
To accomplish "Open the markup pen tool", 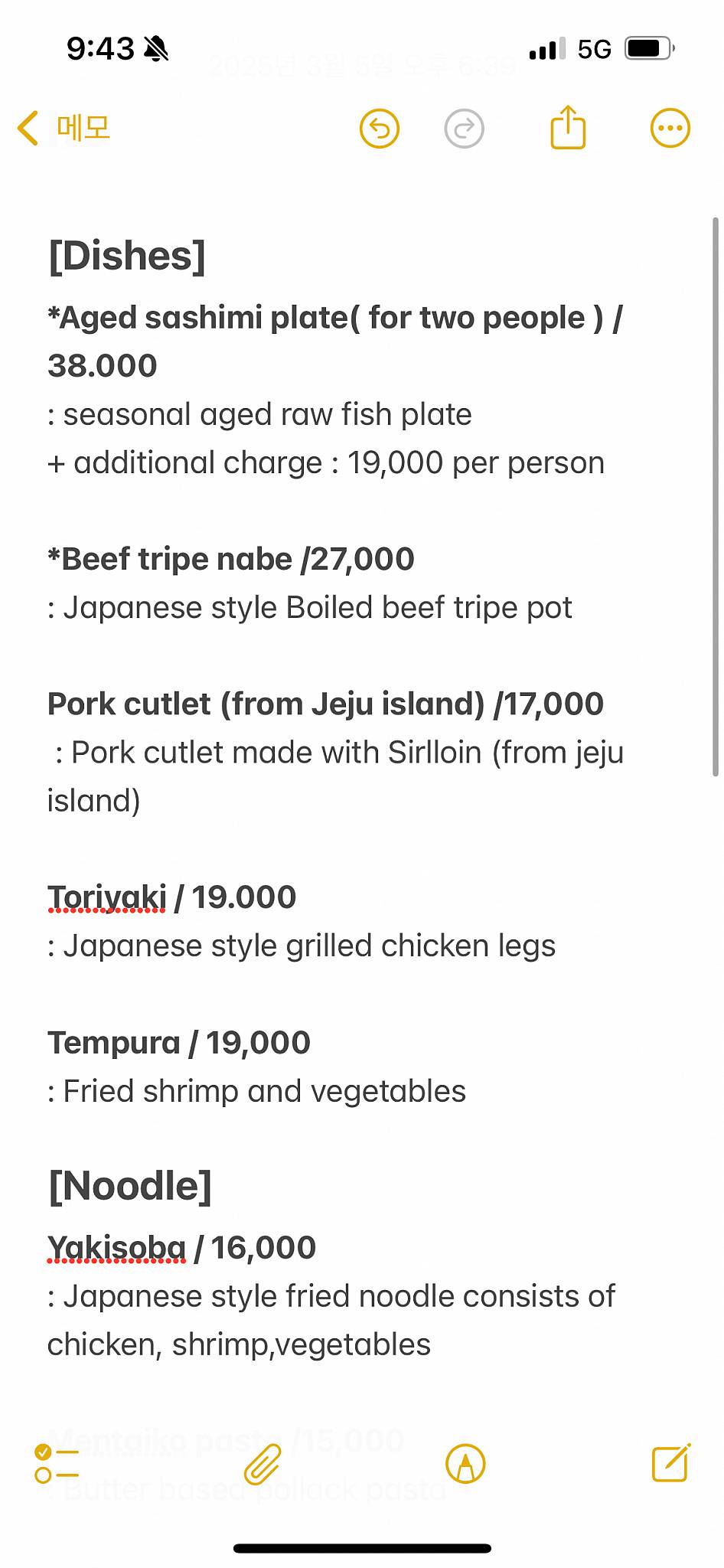I will 465,1464.
